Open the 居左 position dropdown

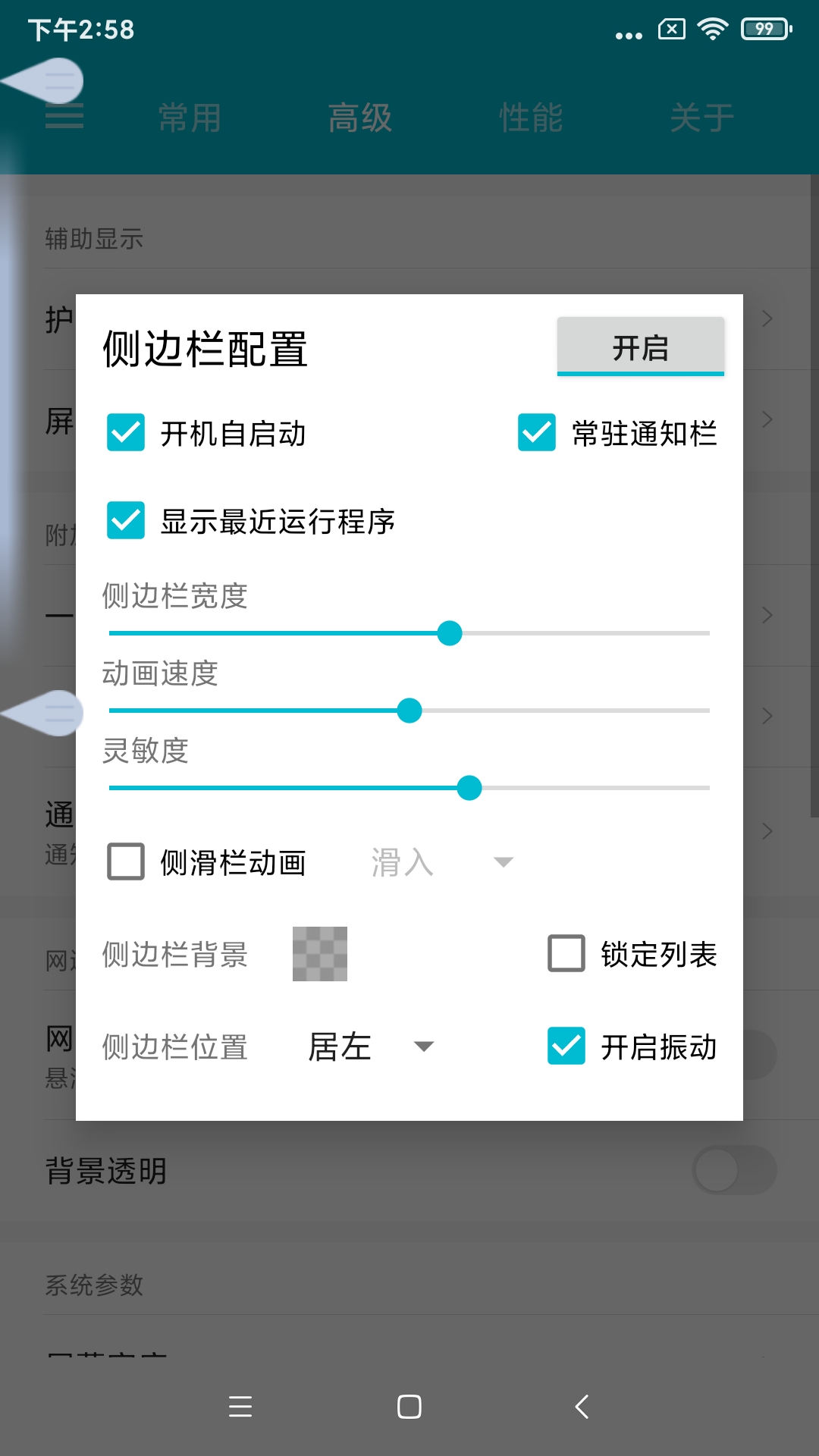(x=370, y=1046)
